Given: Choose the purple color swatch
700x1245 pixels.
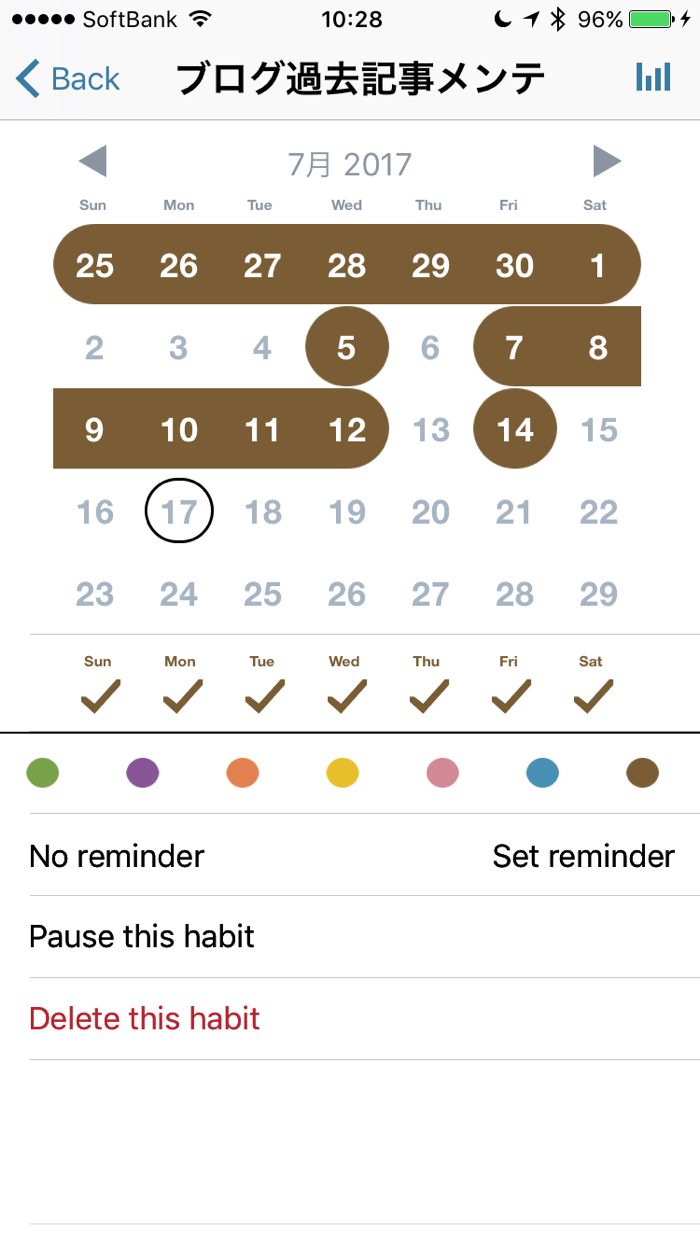Looking at the screenshot, I should click(x=143, y=773).
